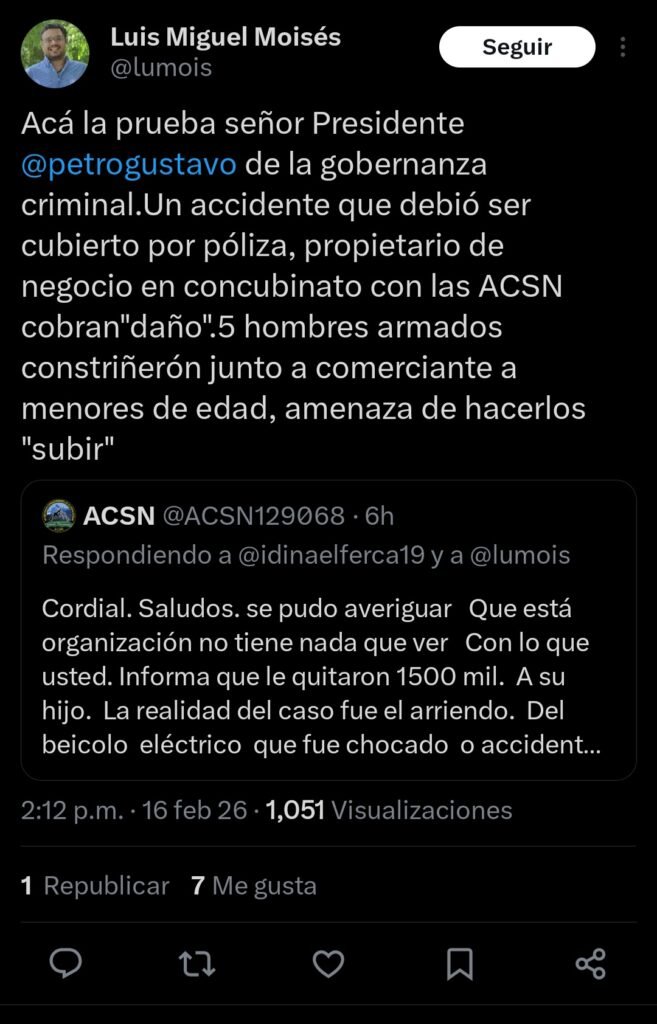Screen dimensions: 657x1024
Task: Share this post
Action: [x=590, y=963]
